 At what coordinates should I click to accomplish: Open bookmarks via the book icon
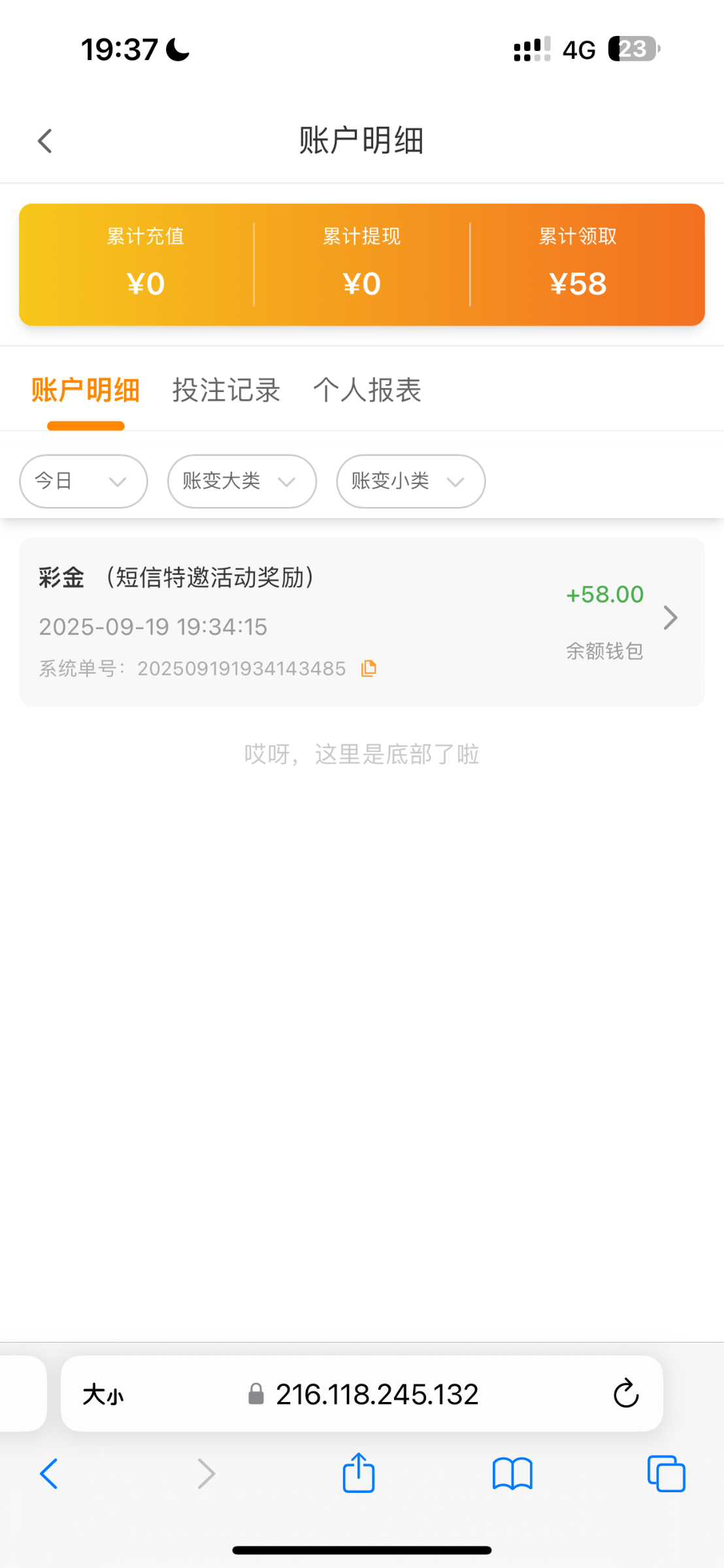513,1474
